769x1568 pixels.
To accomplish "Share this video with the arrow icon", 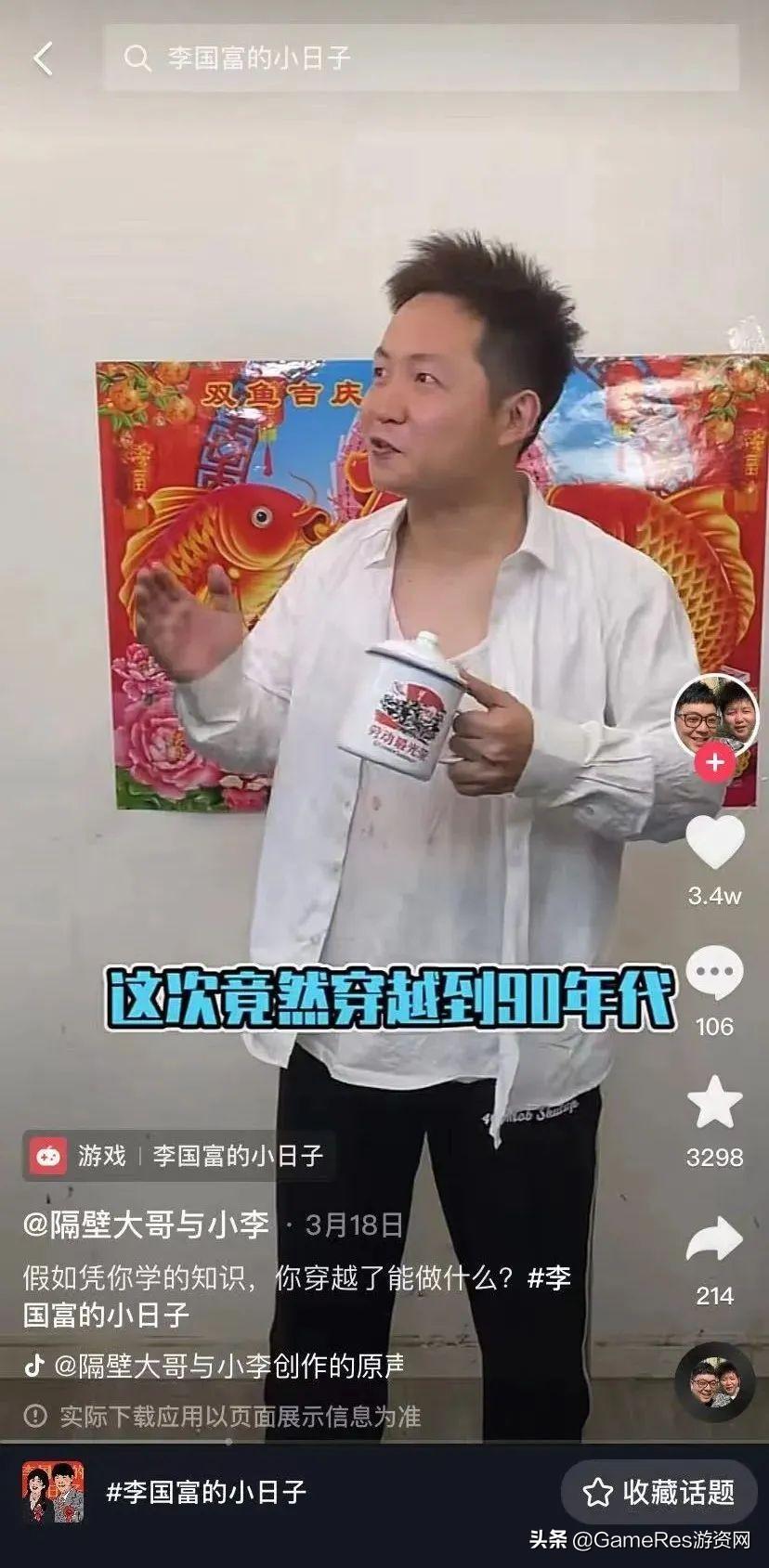I will coord(714,1241).
